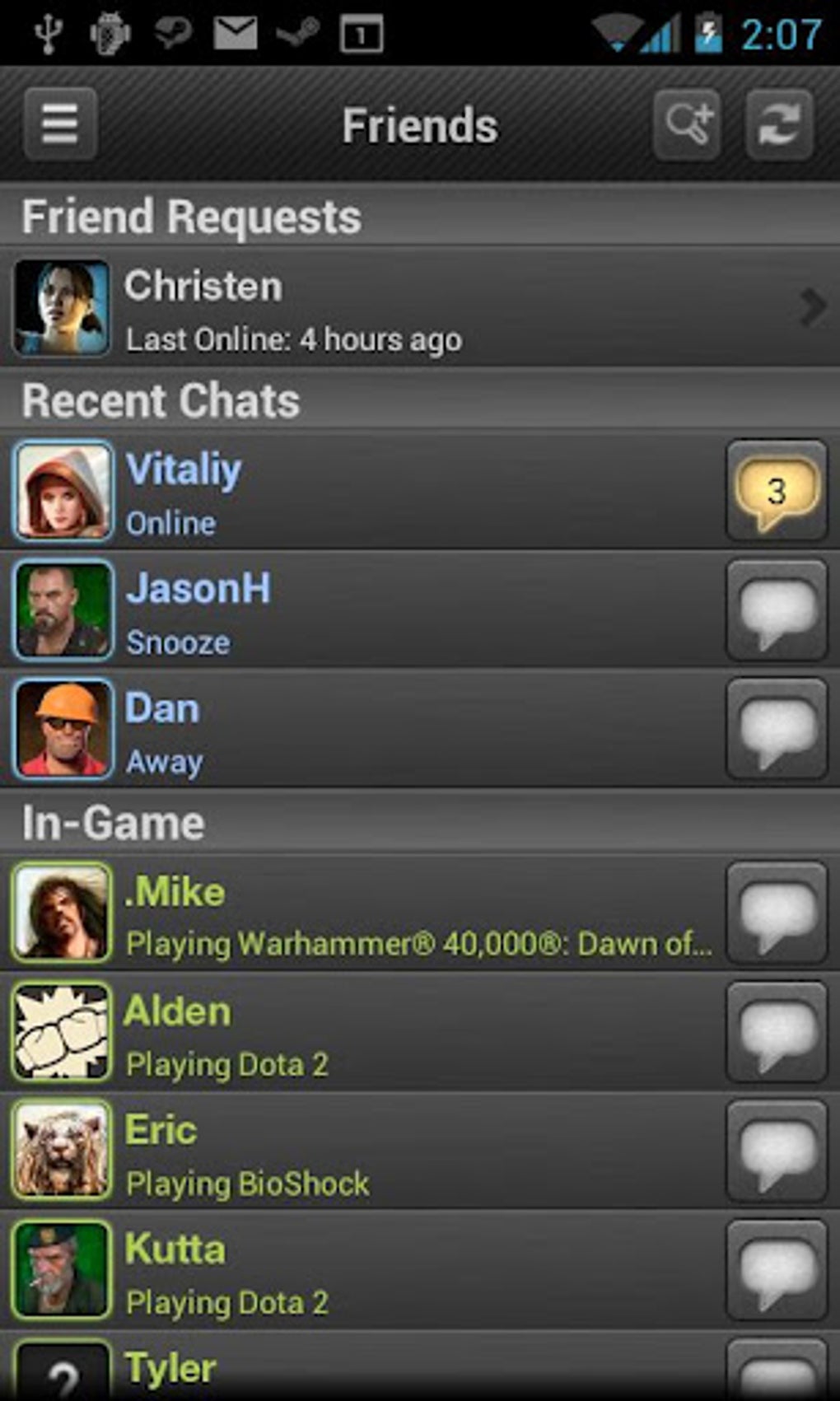Open the hamburger navigation menu
840x1401 pixels.
[x=60, y=124]
